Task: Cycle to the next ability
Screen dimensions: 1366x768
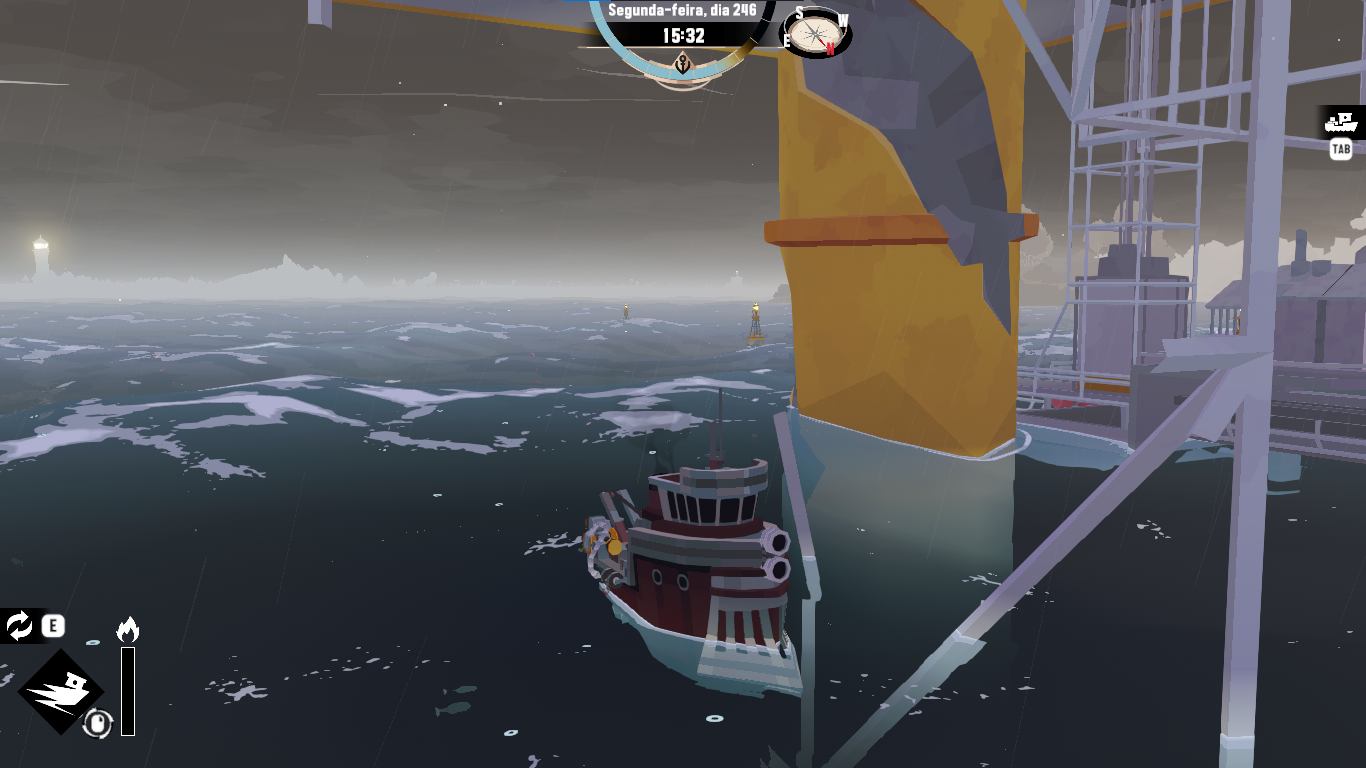Action: coord(19,626)
